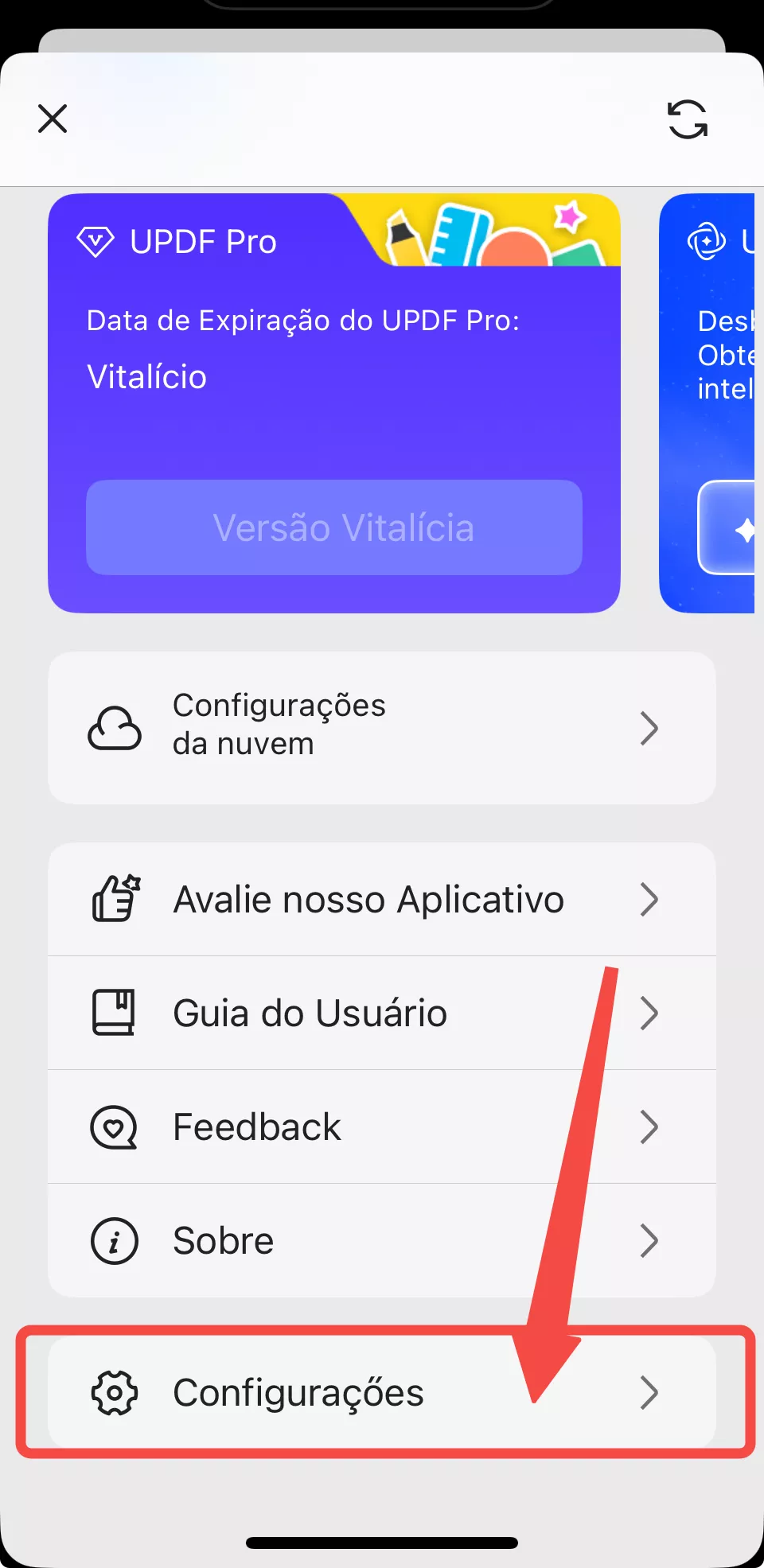Close this panel with the X icon
The image size is (764, 1568).
52,118
